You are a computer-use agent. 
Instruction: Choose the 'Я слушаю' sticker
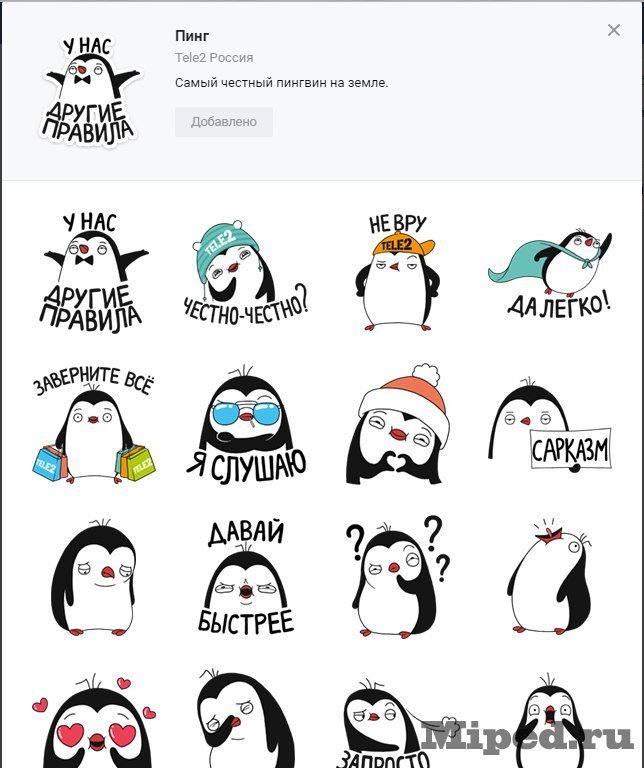click(245, 425)
